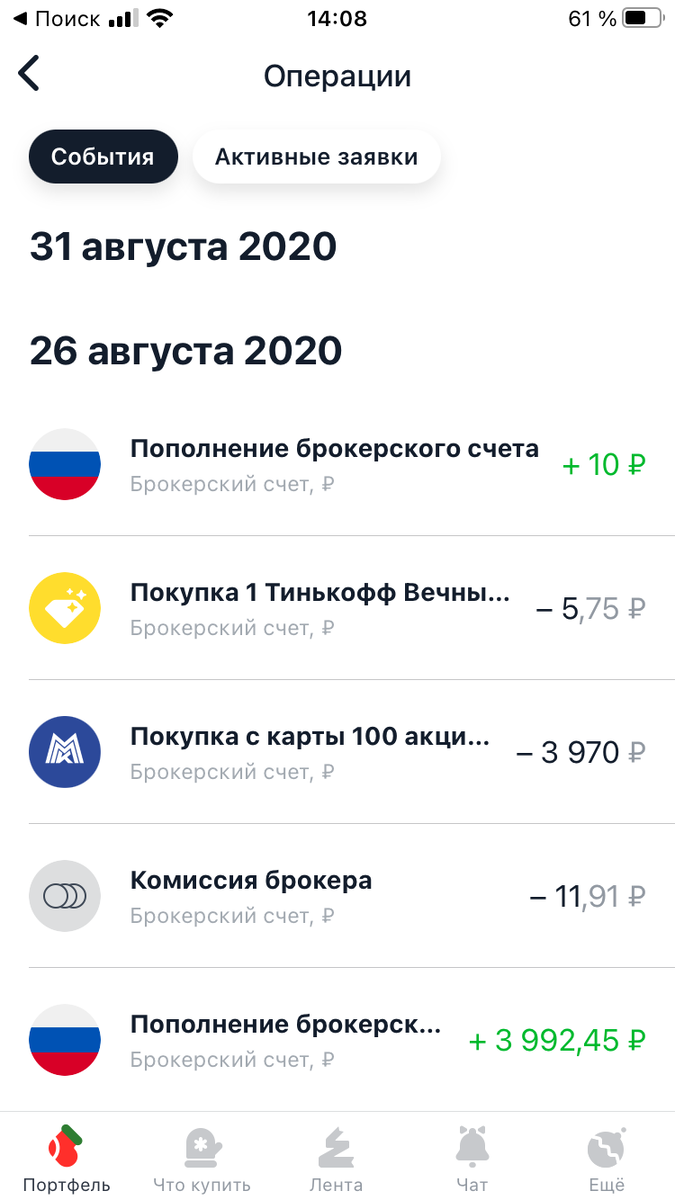Select the События tab
The image size is (675, 1200).
[x=103, y=157]
